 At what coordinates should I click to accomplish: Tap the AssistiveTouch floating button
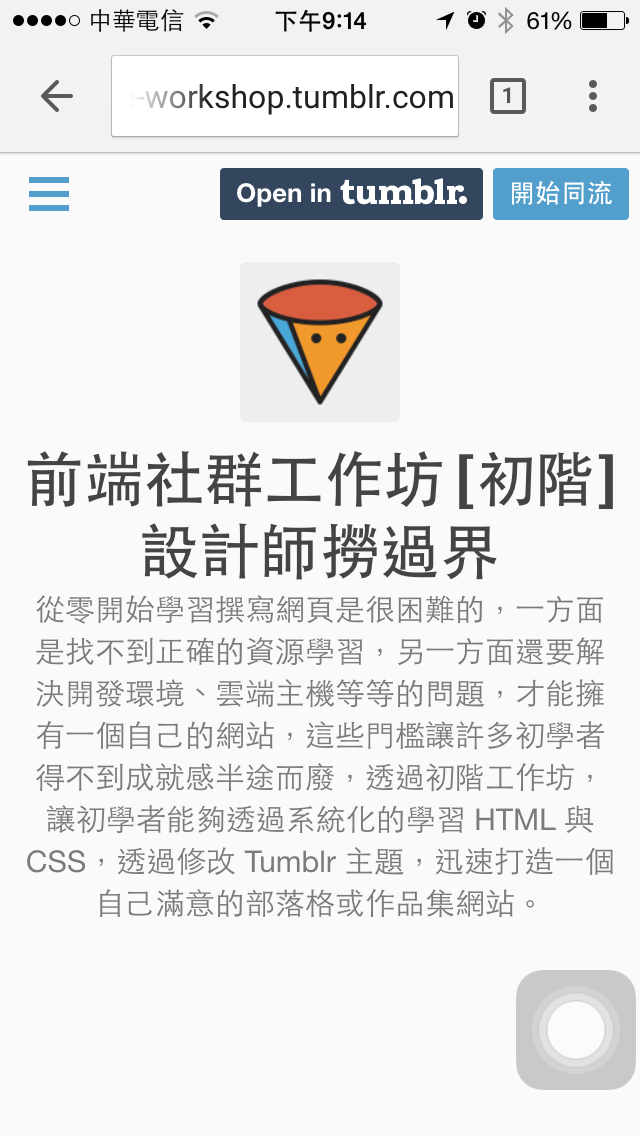576,1030
